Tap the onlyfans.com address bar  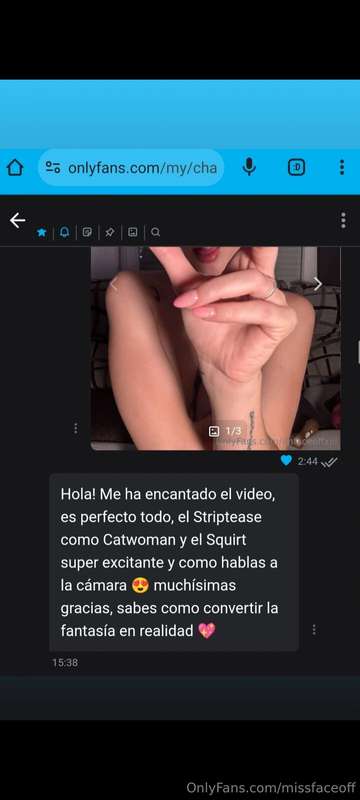pyautogui.click(x=131, y=167)
